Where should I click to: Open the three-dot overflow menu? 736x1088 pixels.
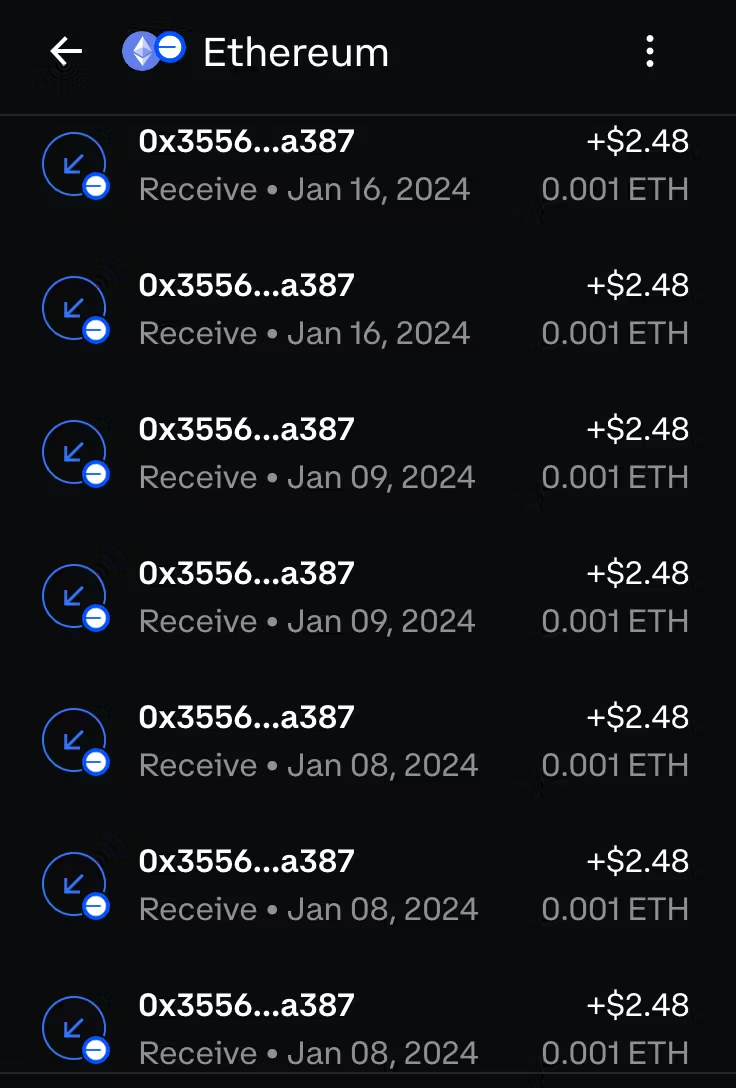coord(650,51)
